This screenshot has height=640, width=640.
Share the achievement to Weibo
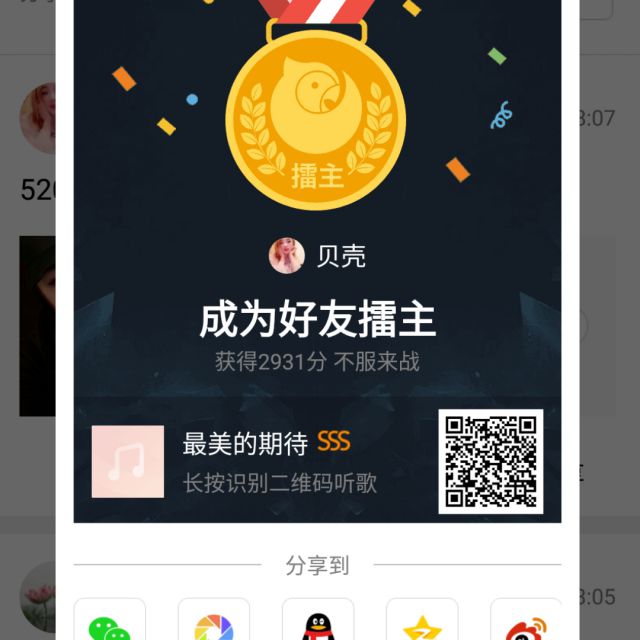click(x=526, y=620)
